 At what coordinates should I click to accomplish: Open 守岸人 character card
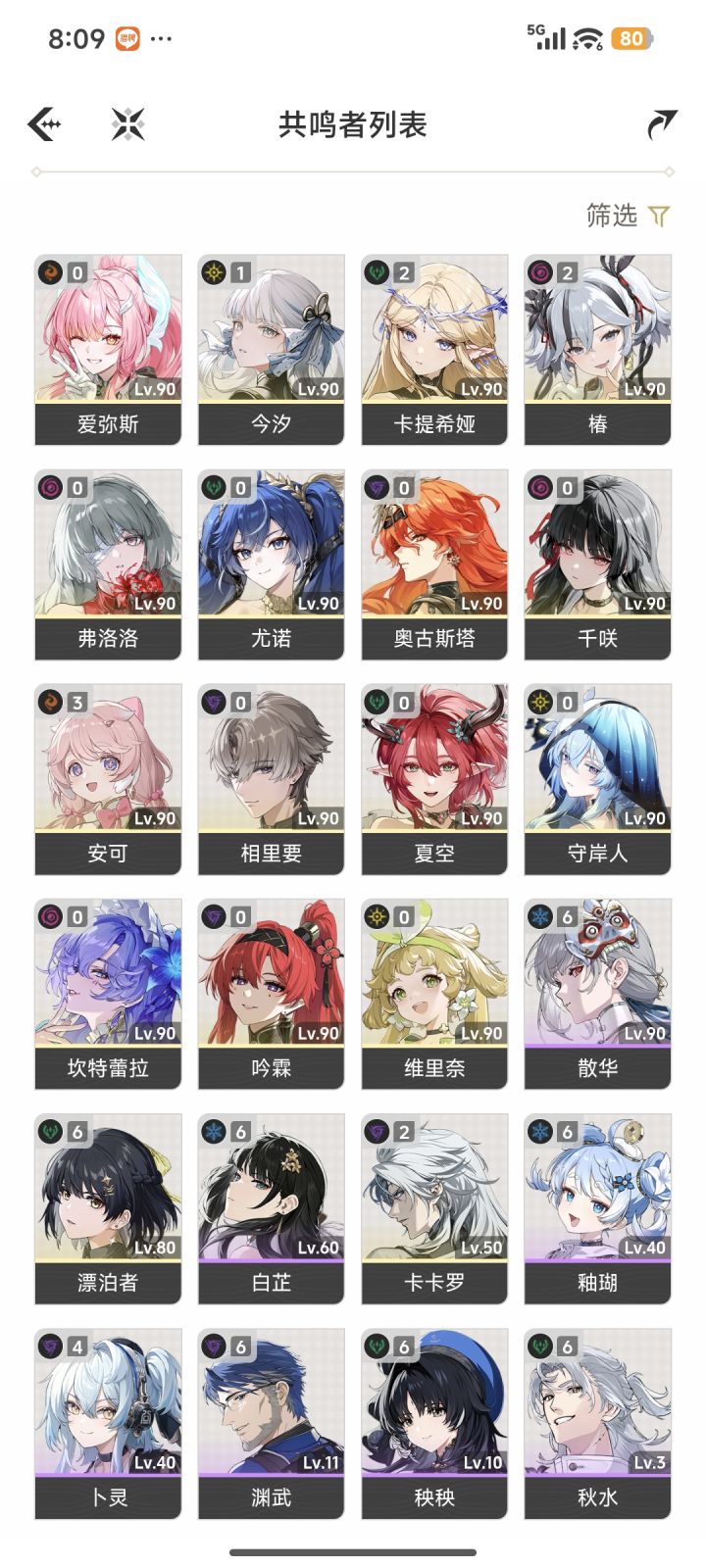tap(598, 779)
